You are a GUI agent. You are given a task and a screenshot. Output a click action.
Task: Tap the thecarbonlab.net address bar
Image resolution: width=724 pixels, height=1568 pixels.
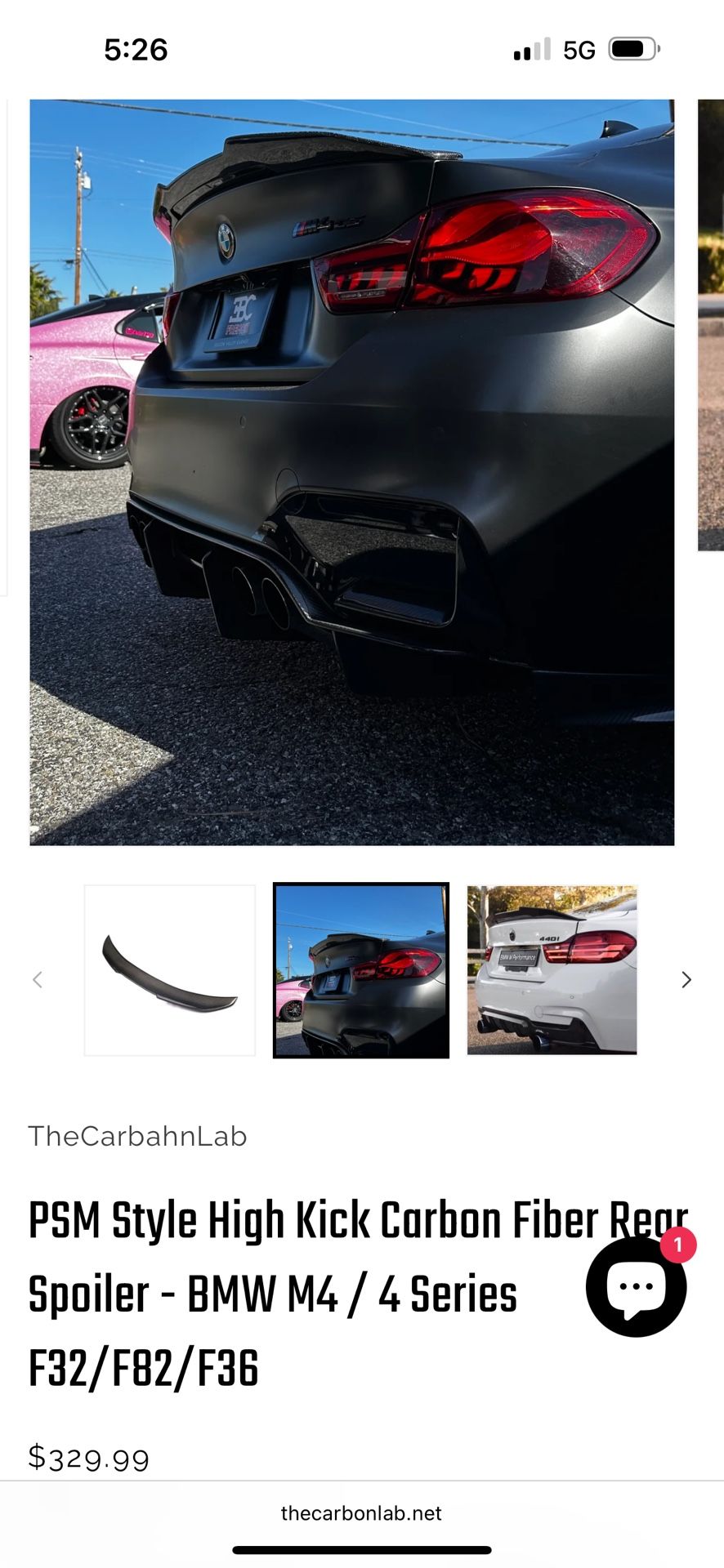tap(361, 1513)
